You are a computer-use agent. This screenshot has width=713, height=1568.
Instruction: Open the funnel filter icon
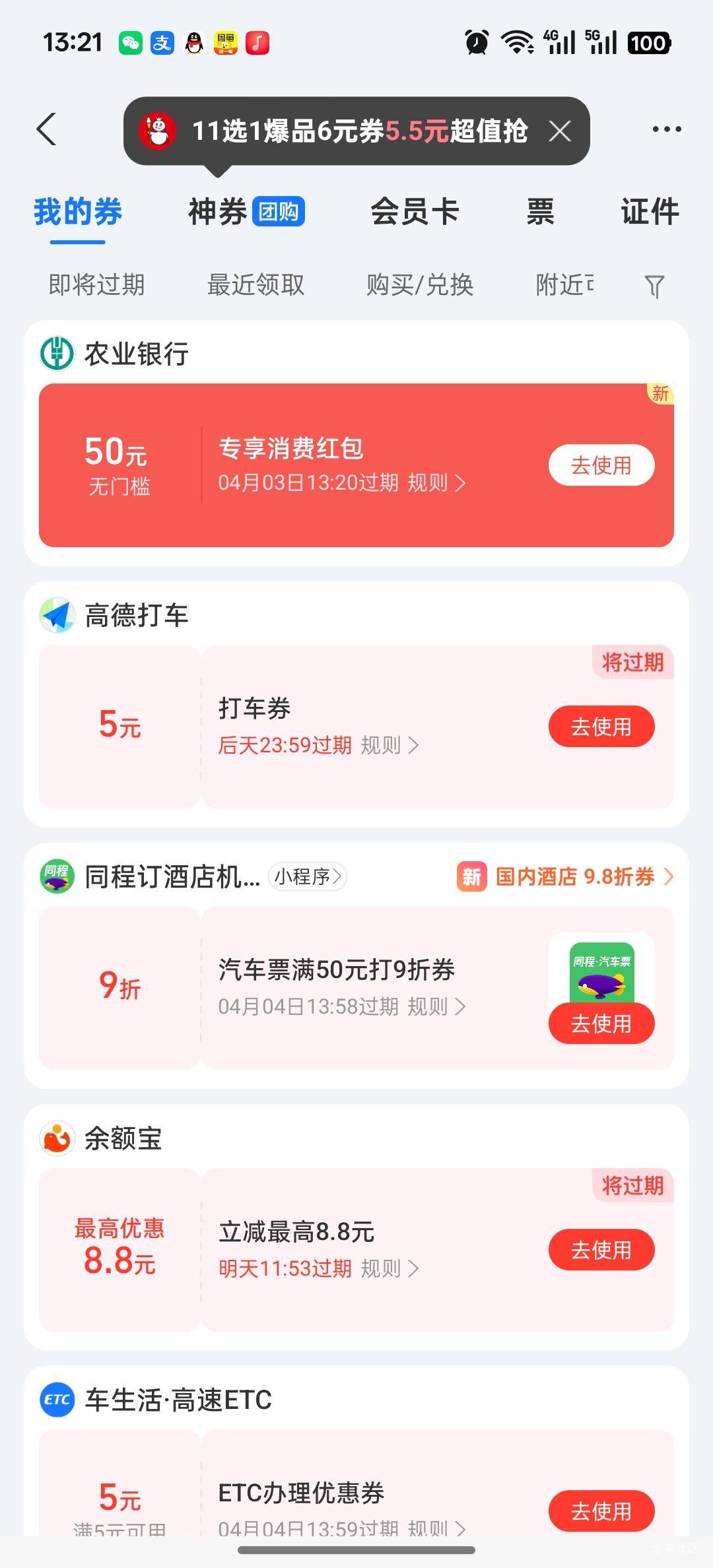click(654, 286)
